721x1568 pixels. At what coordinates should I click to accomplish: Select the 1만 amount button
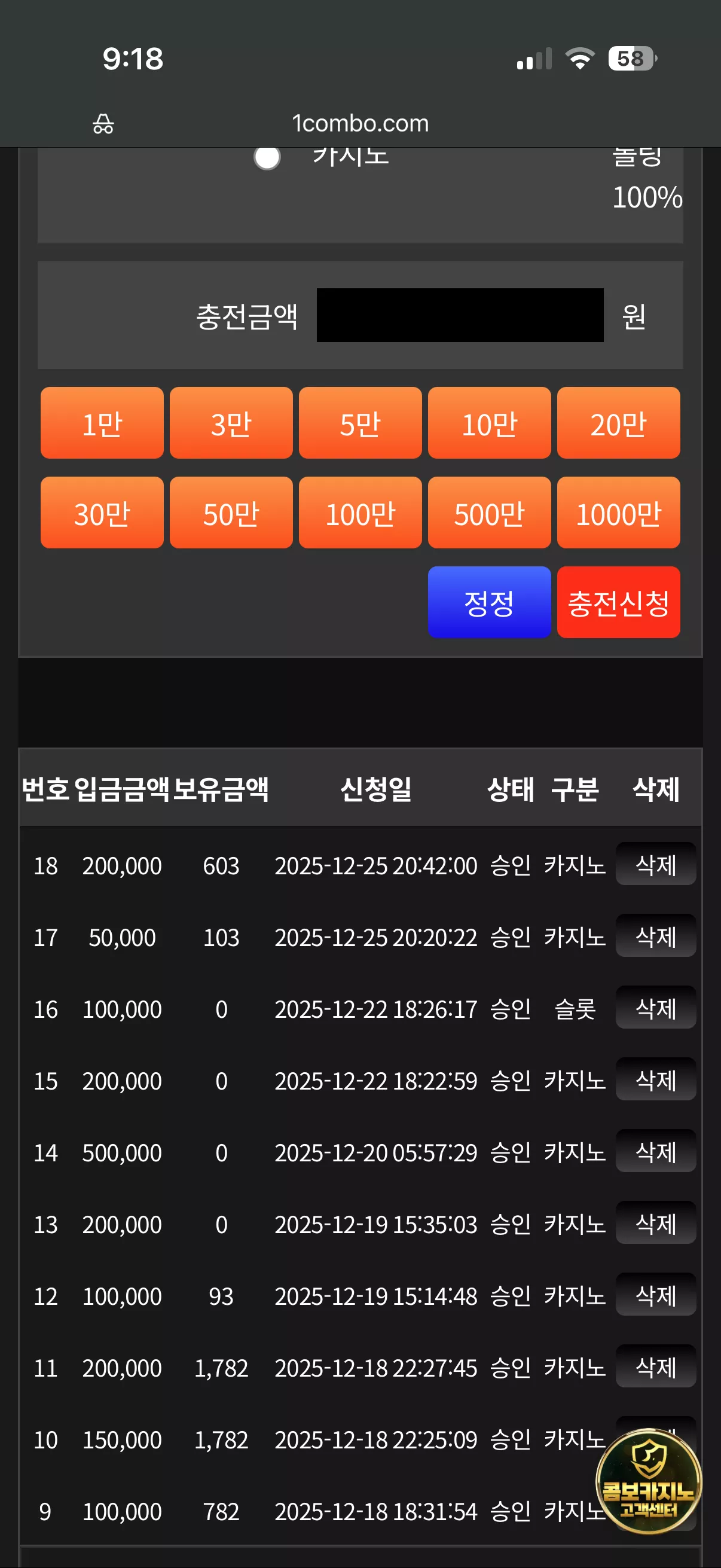click(102, 423)
